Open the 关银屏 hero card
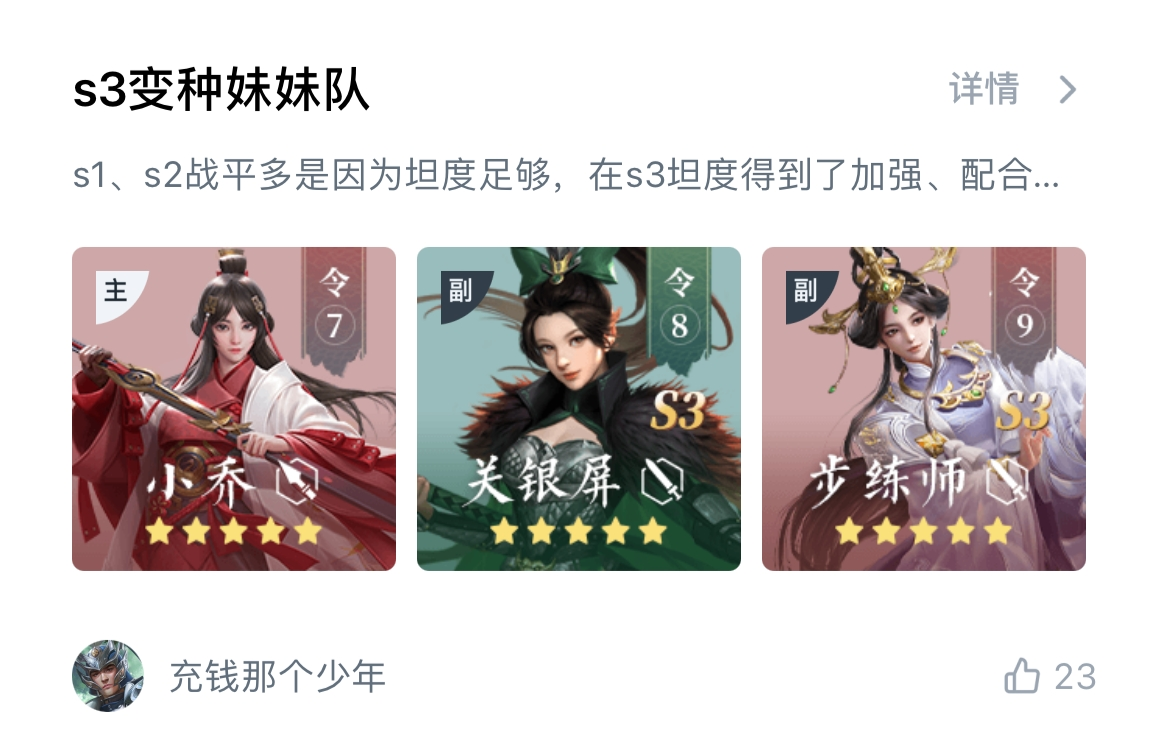 tap(578, 409)
